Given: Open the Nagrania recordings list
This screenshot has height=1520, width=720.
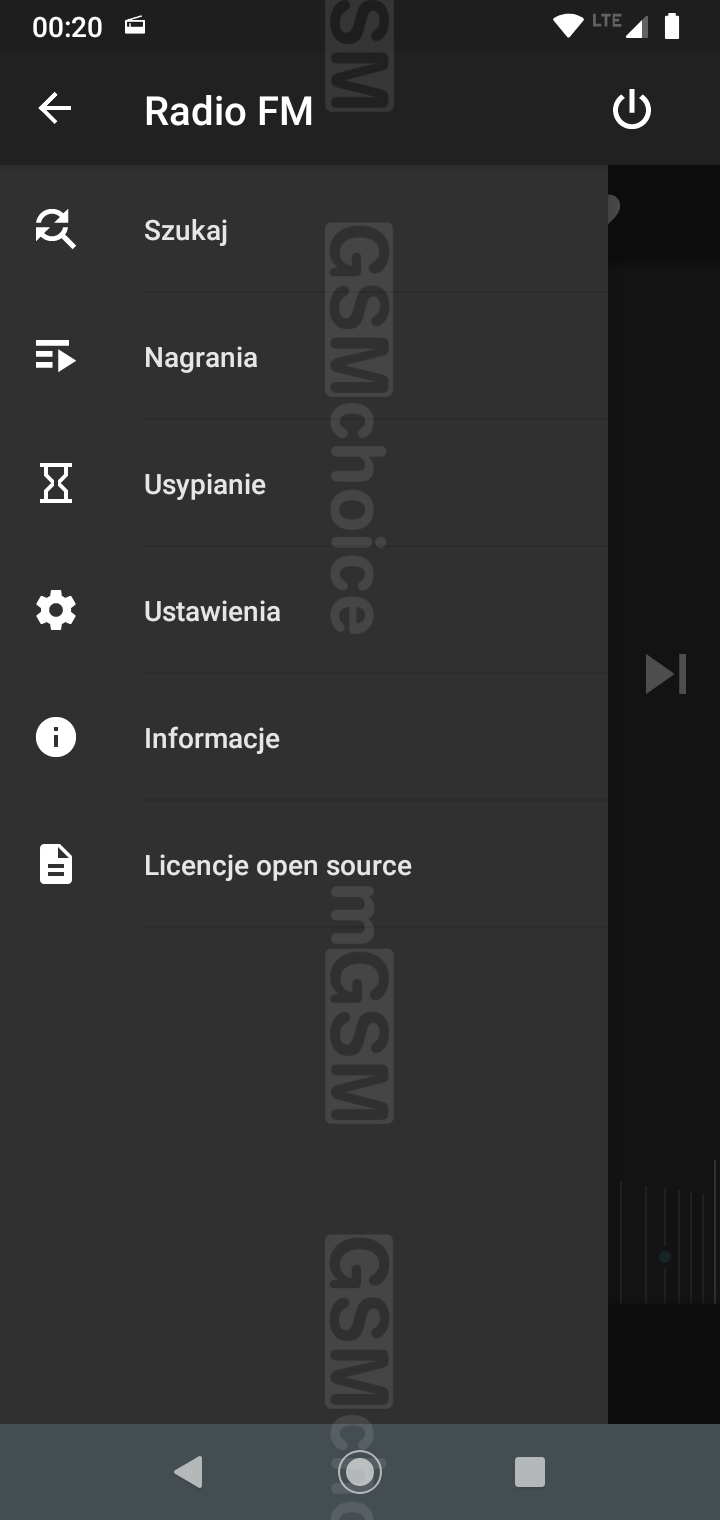Looking at the screenshot, I should pos(201,357).
